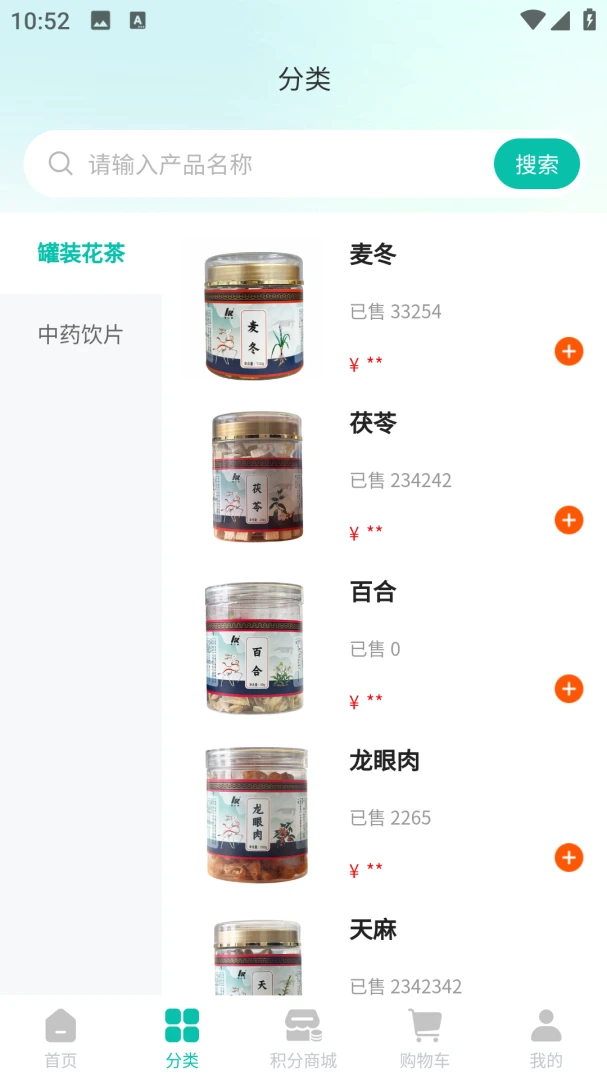The height and width of the screenshot is (1080, 607).
Task: Switch to the 积分商城 points mall tab
Action: [303, 1039]
